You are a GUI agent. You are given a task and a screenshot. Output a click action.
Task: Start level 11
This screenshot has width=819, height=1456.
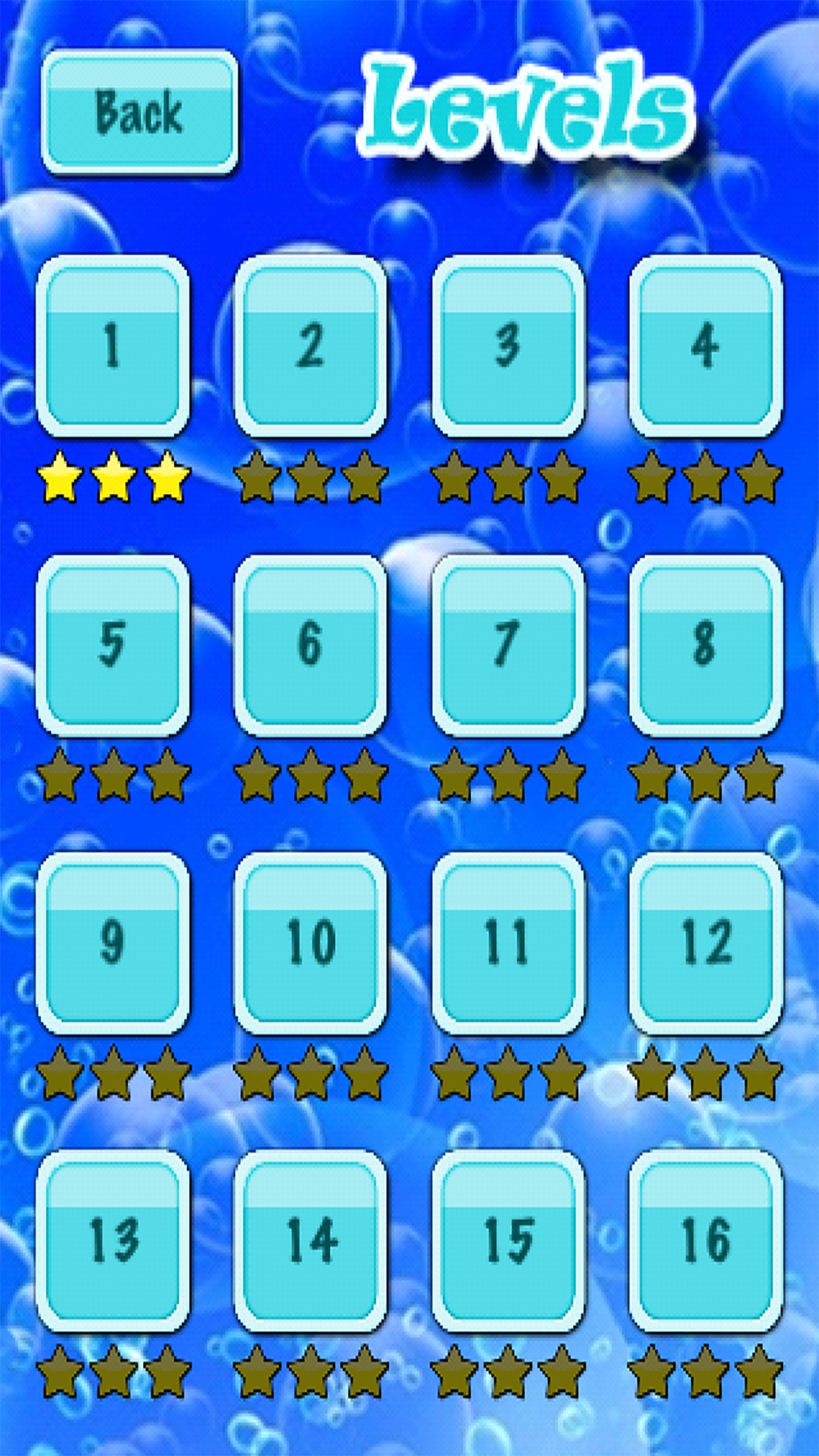pyautogui.click(x=508, y=943)
